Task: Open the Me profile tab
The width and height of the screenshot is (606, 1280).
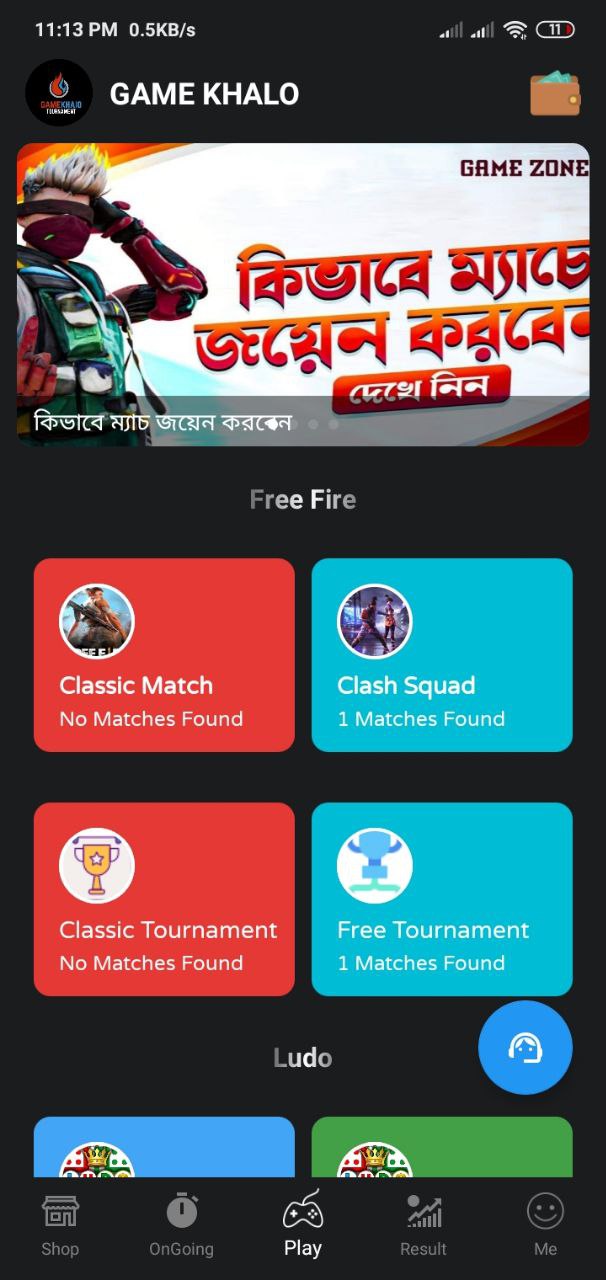Action: pos(545,1226)
